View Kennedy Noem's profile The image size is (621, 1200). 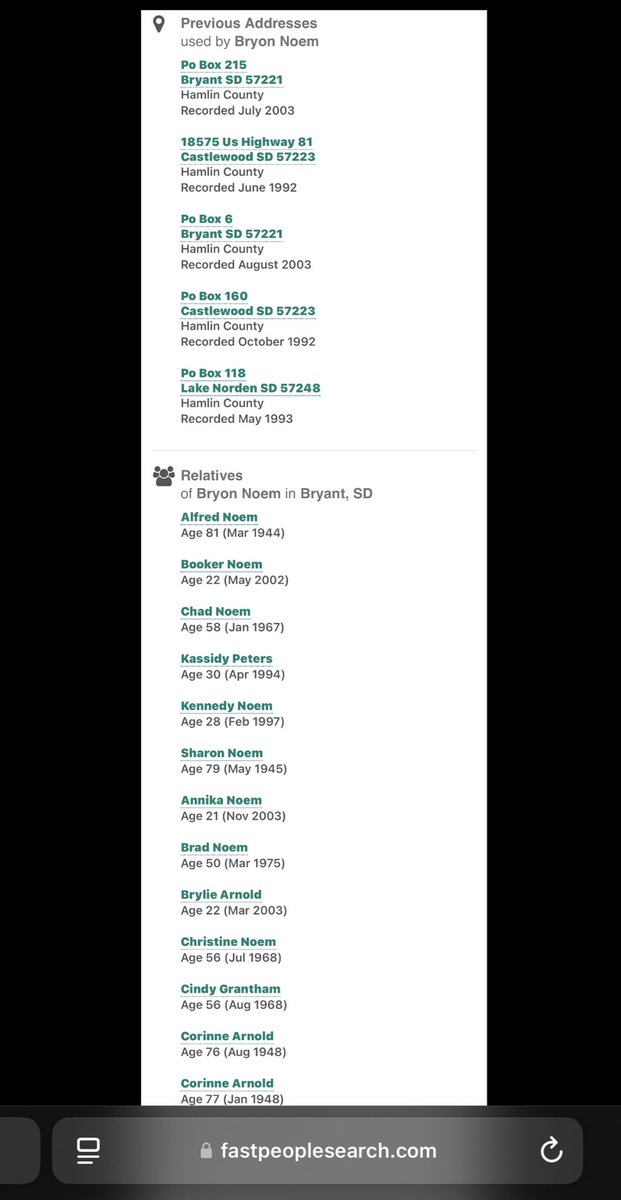coord(226,705)
